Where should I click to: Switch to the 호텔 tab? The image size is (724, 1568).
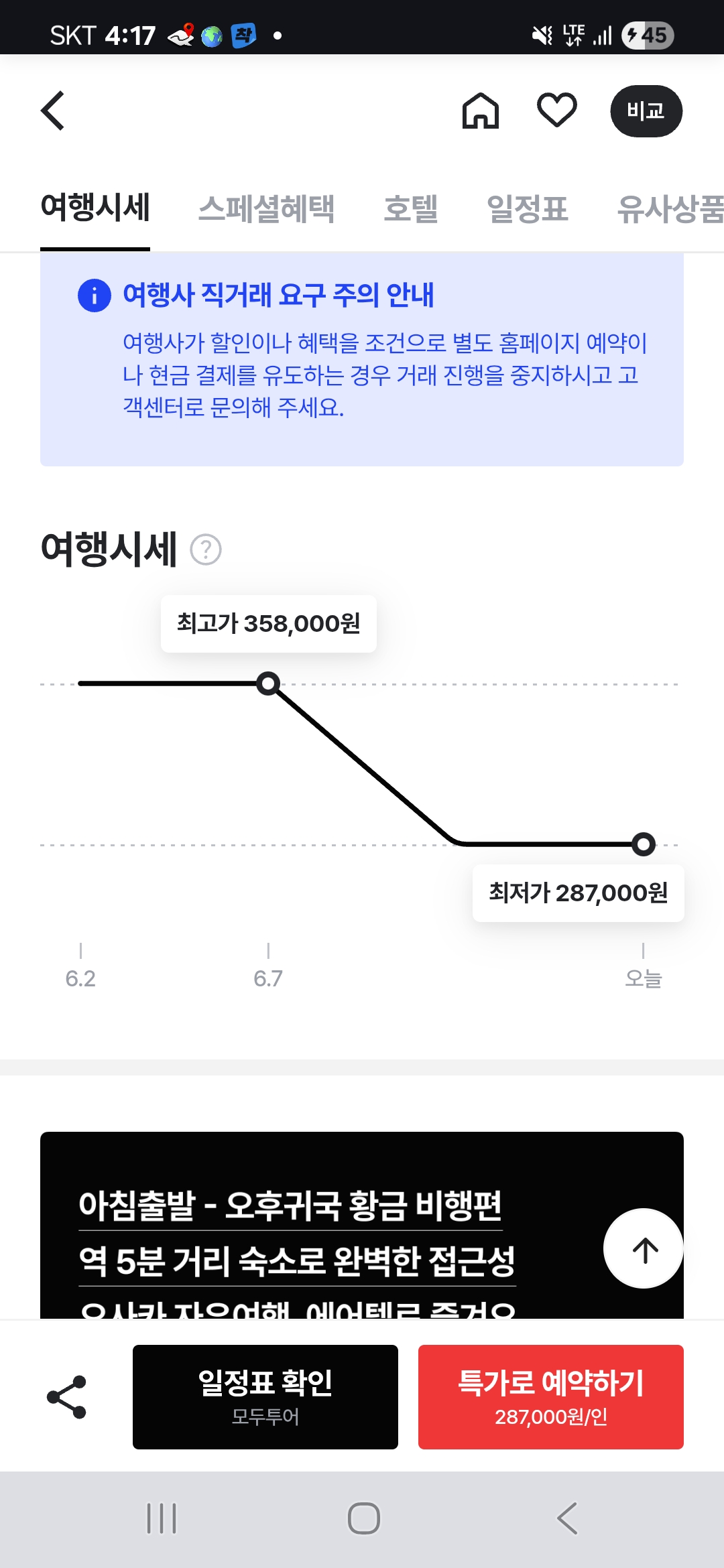pos(411,208)
